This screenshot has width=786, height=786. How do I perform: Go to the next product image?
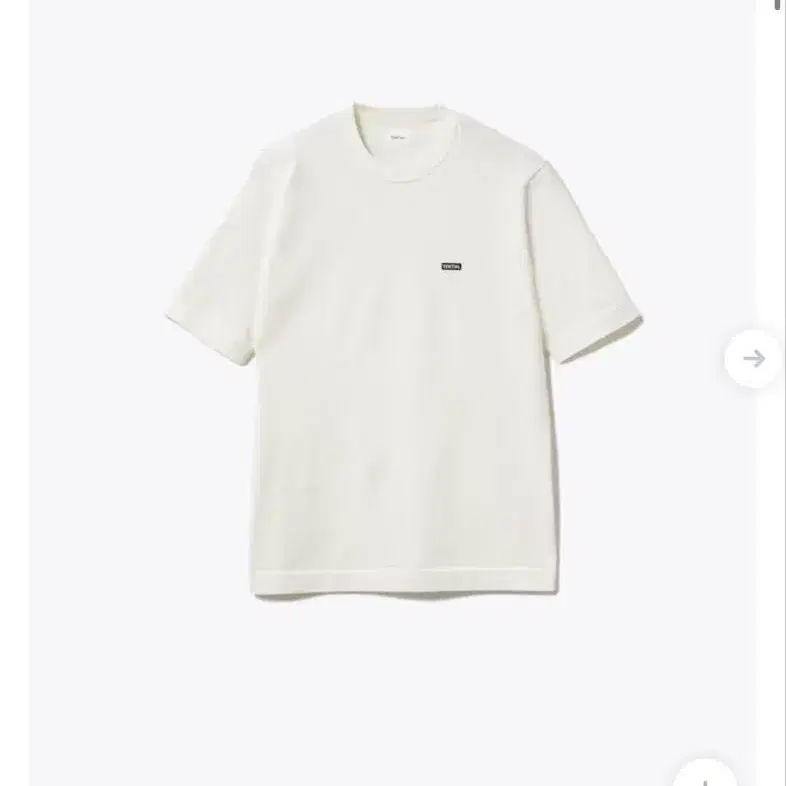[x=753, y=358]
